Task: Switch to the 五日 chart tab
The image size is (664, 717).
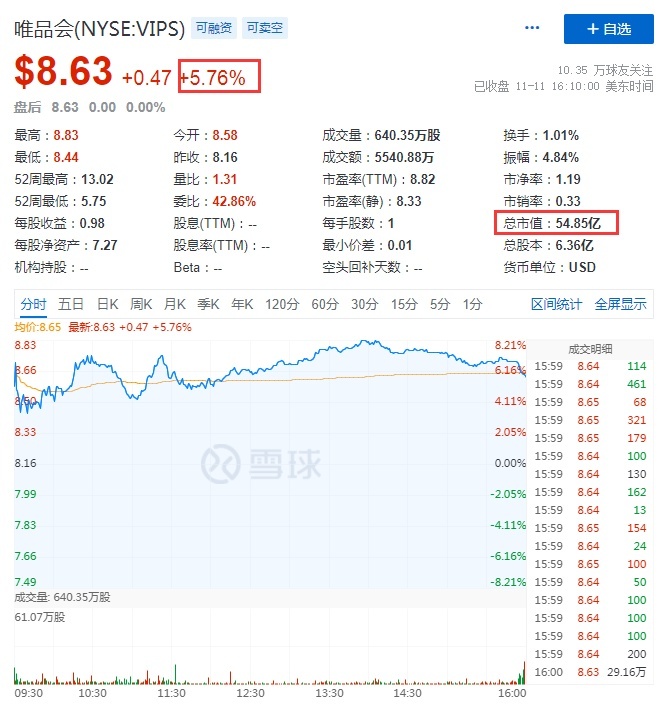Action: tap(71, 304)
